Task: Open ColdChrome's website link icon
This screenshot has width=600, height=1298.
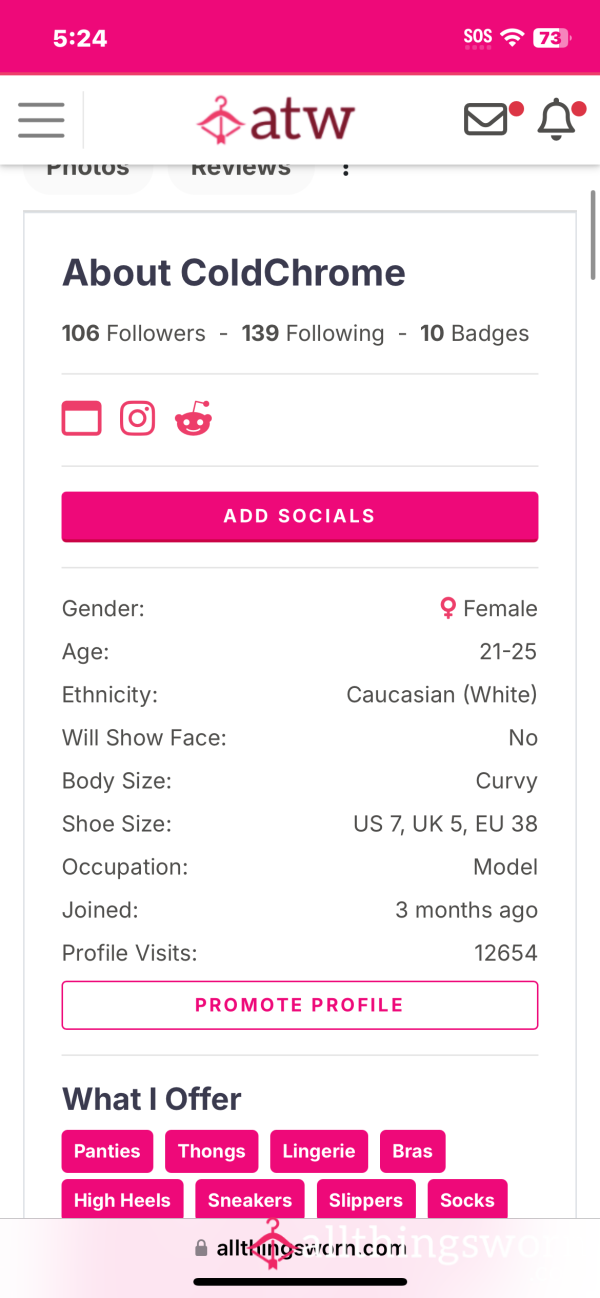Action: (x=82, y=418)
